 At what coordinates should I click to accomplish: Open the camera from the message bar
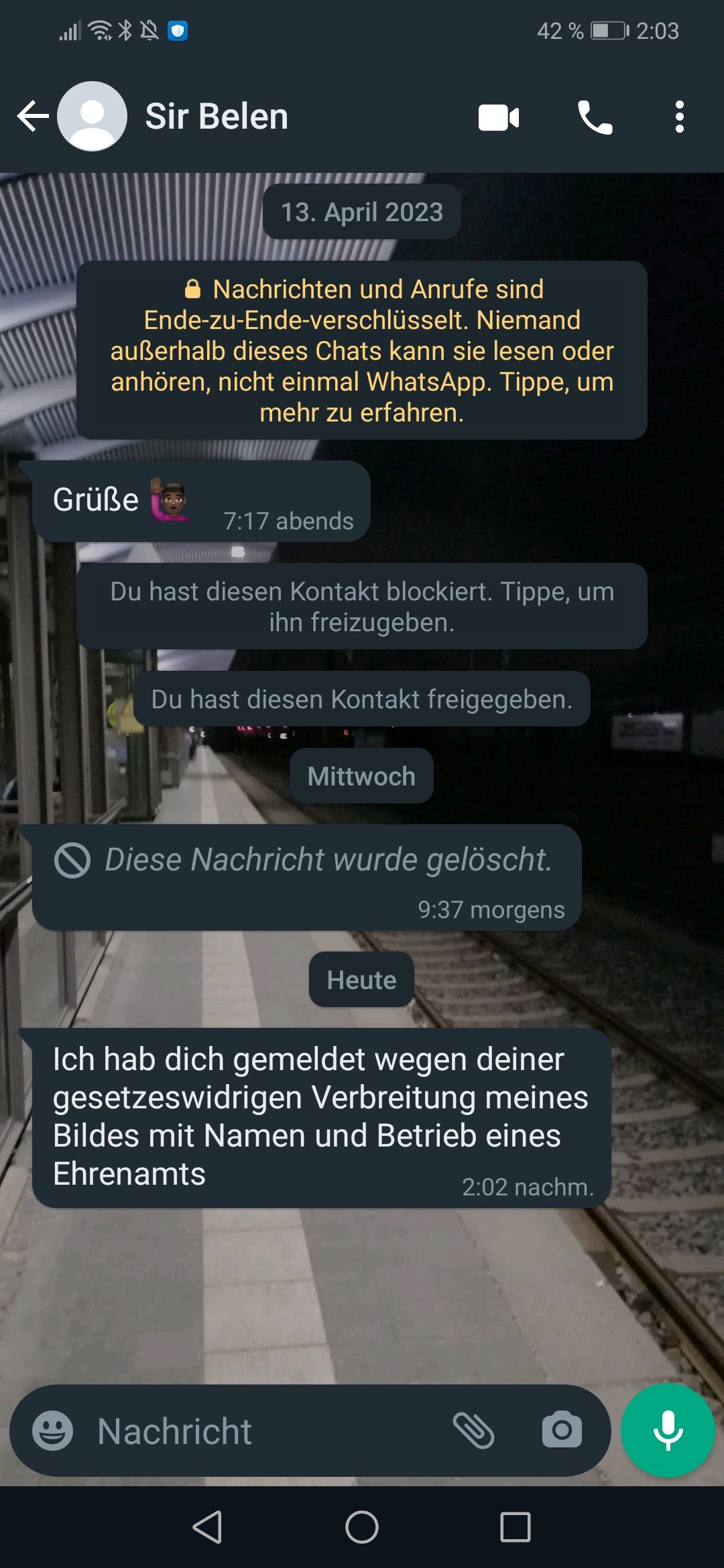coord(562,1430)
